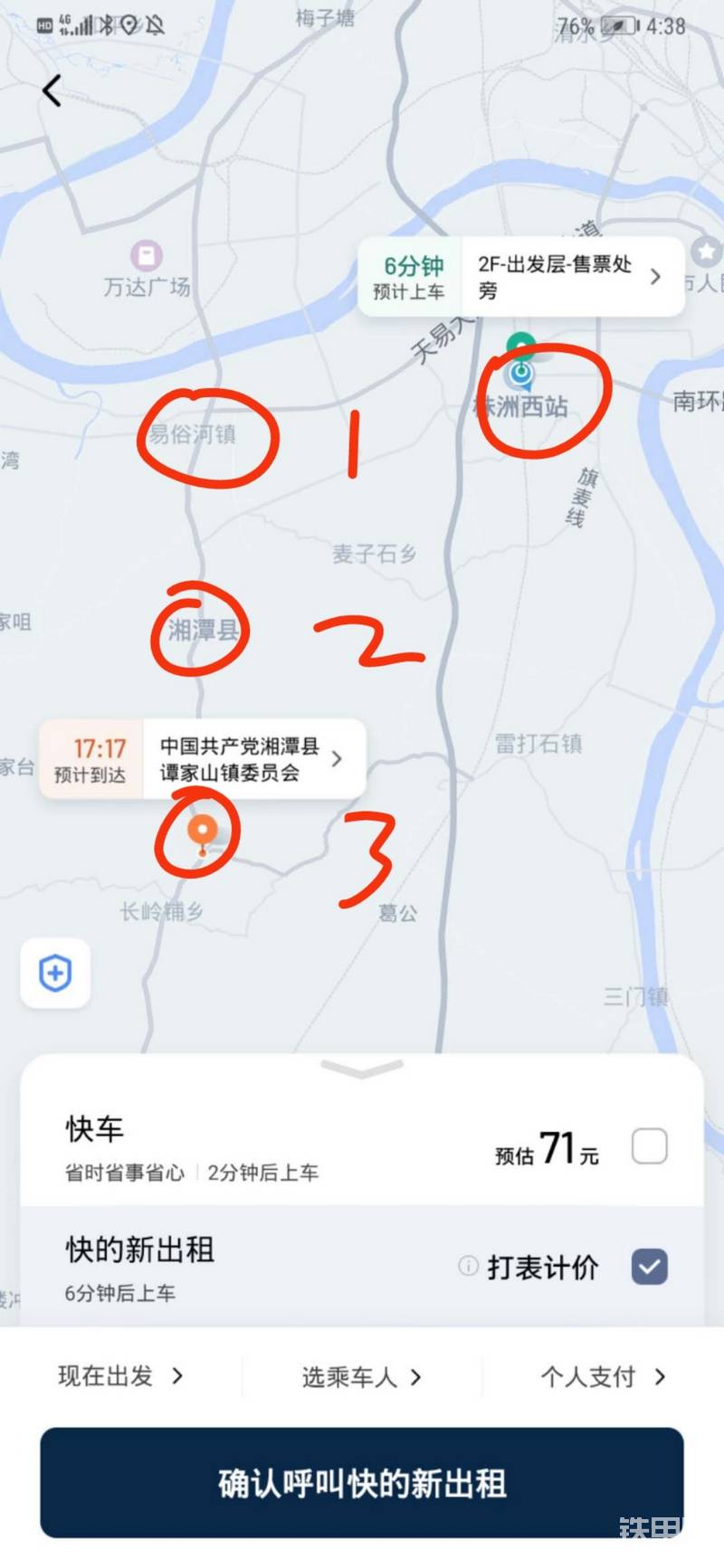Change departure time via 现在出发
This screenshot has width=724, height=1568.
pyautogui.click(x=120, y=1376)
